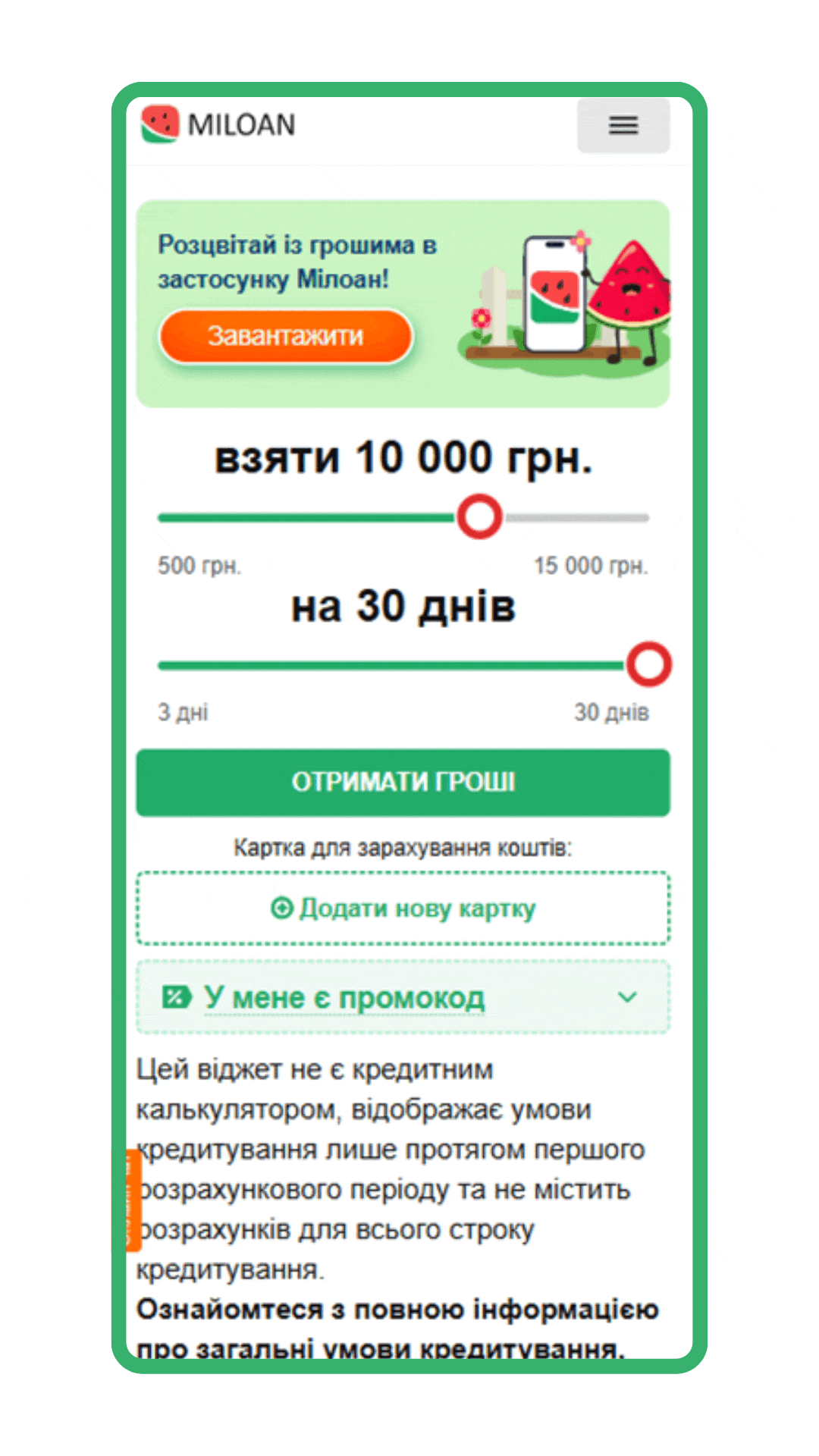The width and height of the screenshot is (819, 1456).
Task: Tap the Завантажити app download button
Action: tap(286, 336)
